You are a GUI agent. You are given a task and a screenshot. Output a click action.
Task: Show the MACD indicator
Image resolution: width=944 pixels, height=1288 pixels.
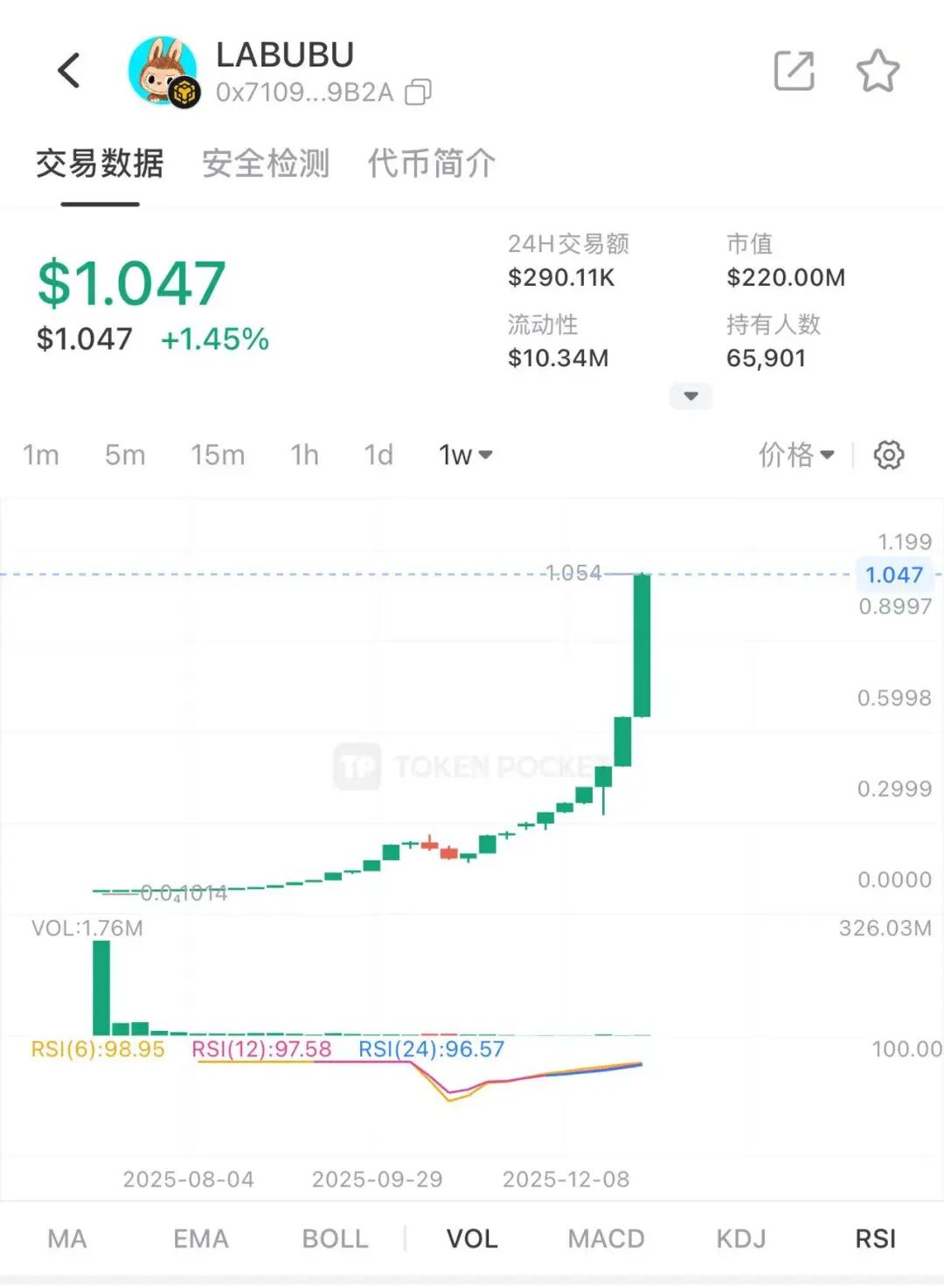[606, 1238]
